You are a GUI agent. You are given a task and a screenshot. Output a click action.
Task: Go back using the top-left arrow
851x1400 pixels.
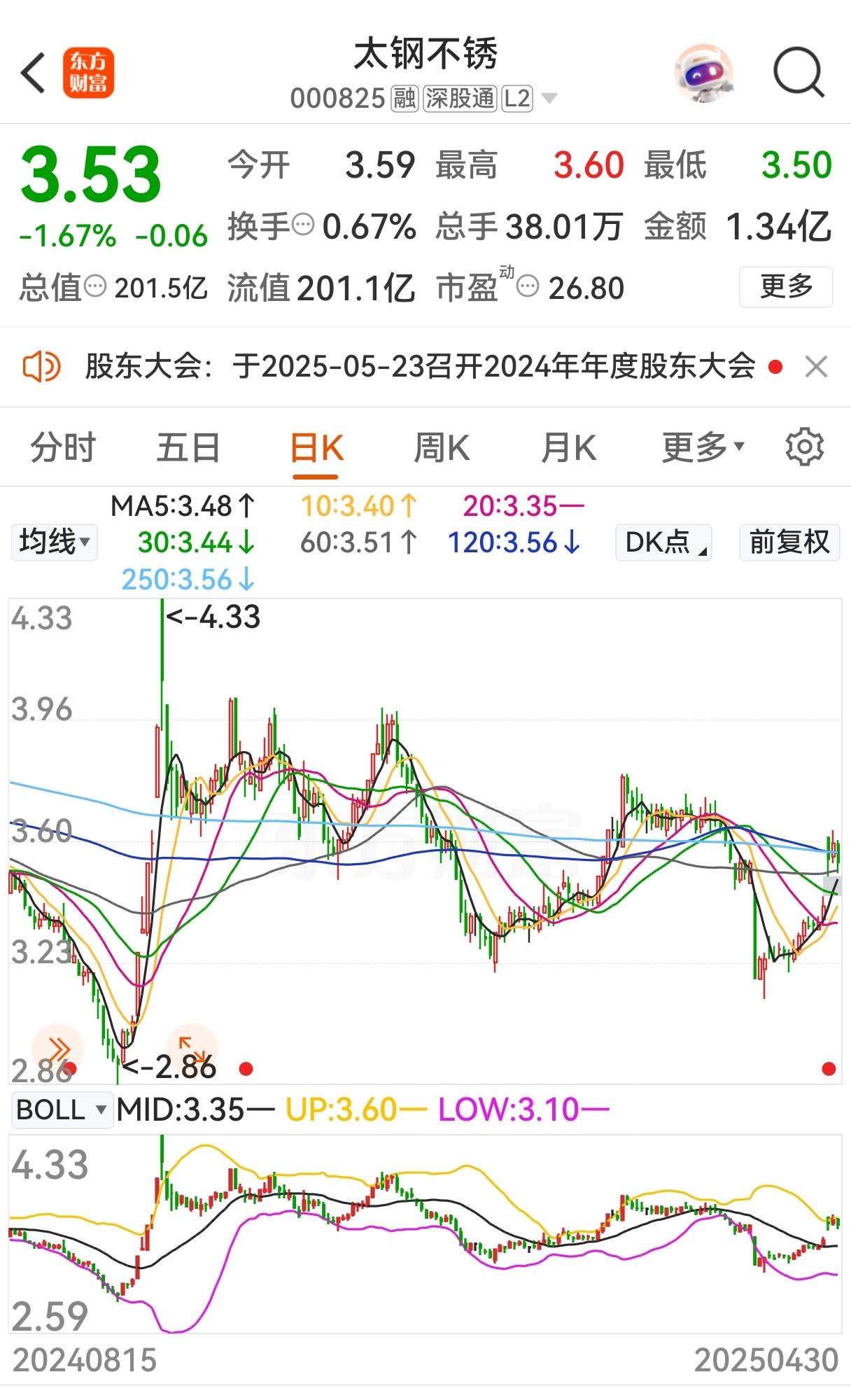pyautogui.click(x=33, y=73)
